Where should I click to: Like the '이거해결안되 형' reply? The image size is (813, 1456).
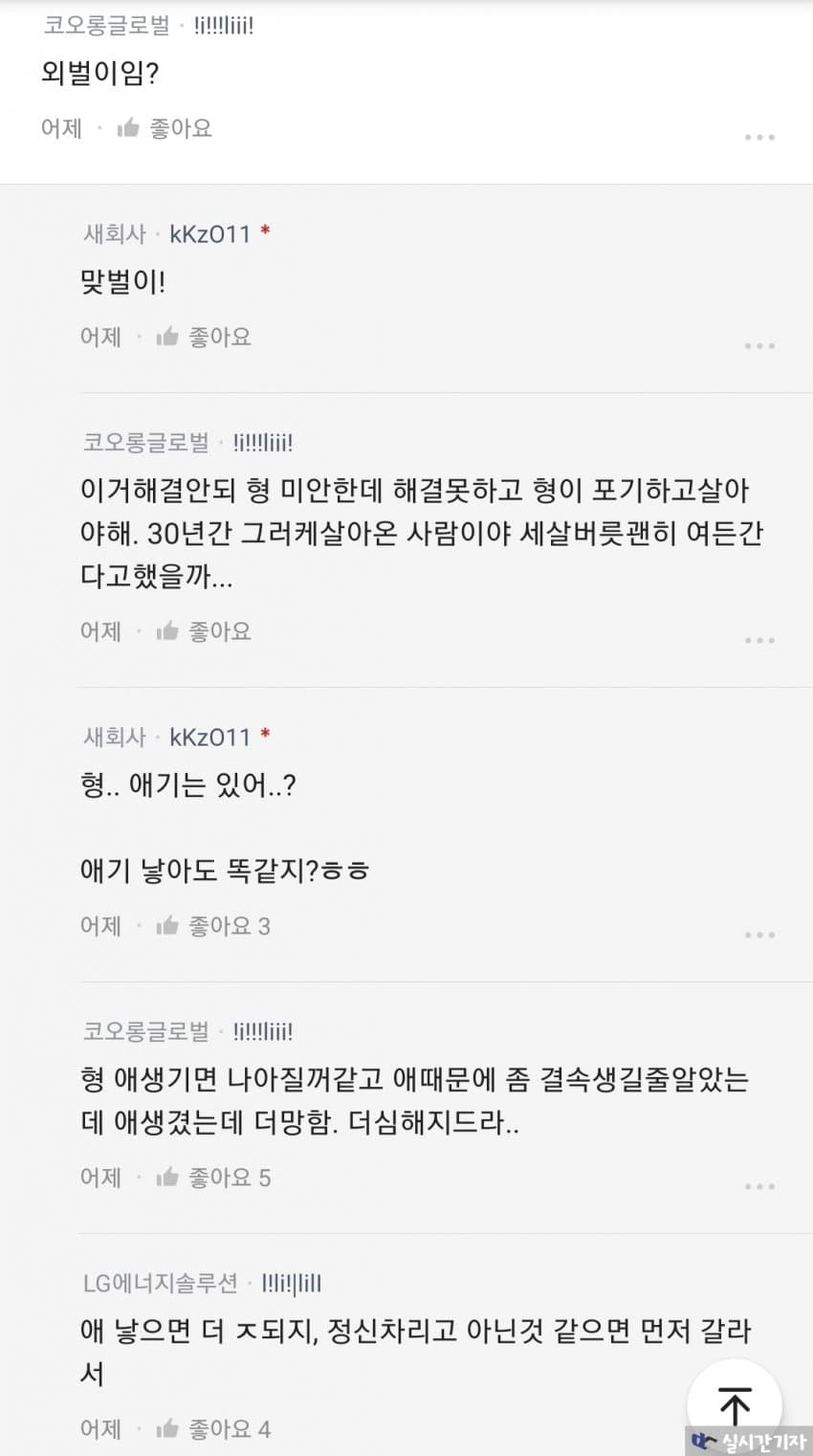click(x=203, y=631)
